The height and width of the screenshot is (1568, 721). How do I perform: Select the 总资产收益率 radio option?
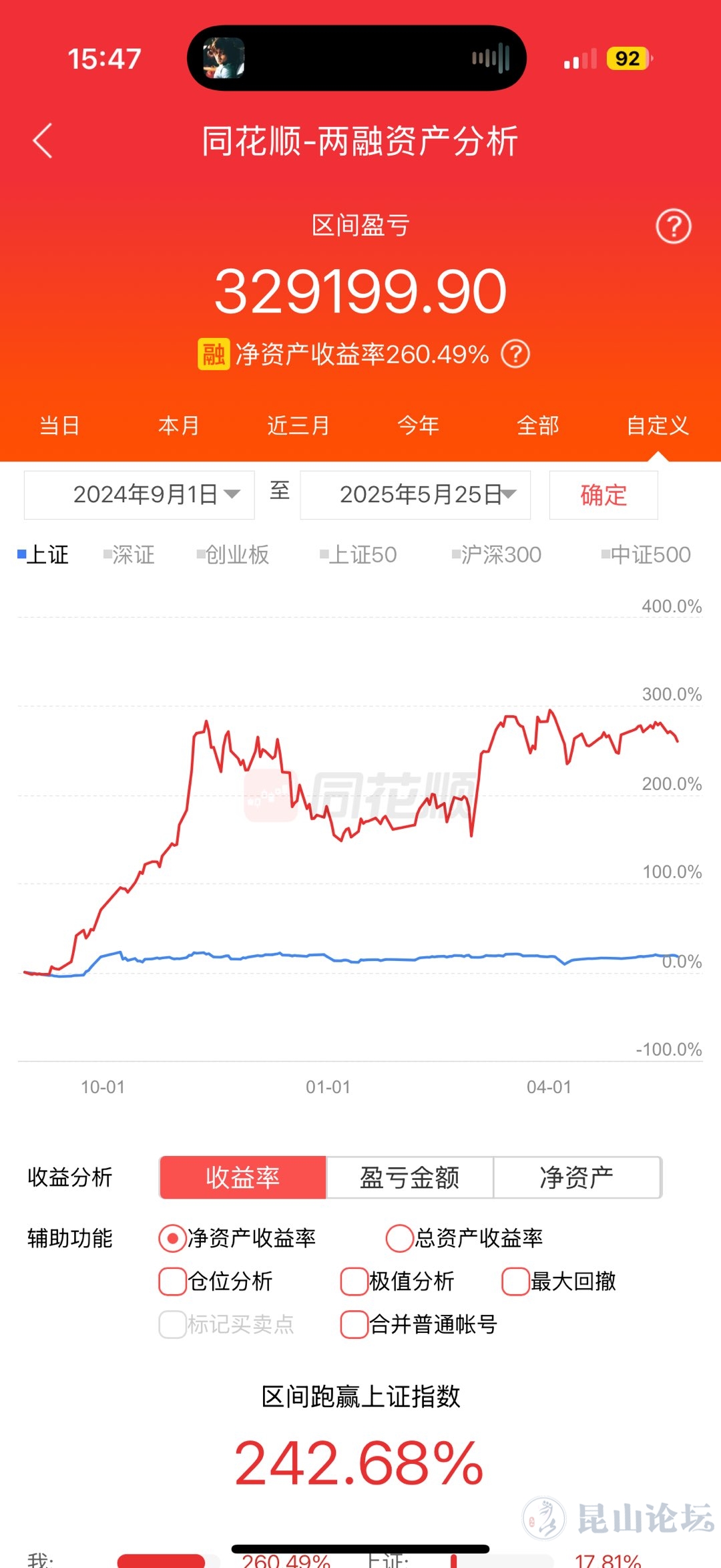399,1238
